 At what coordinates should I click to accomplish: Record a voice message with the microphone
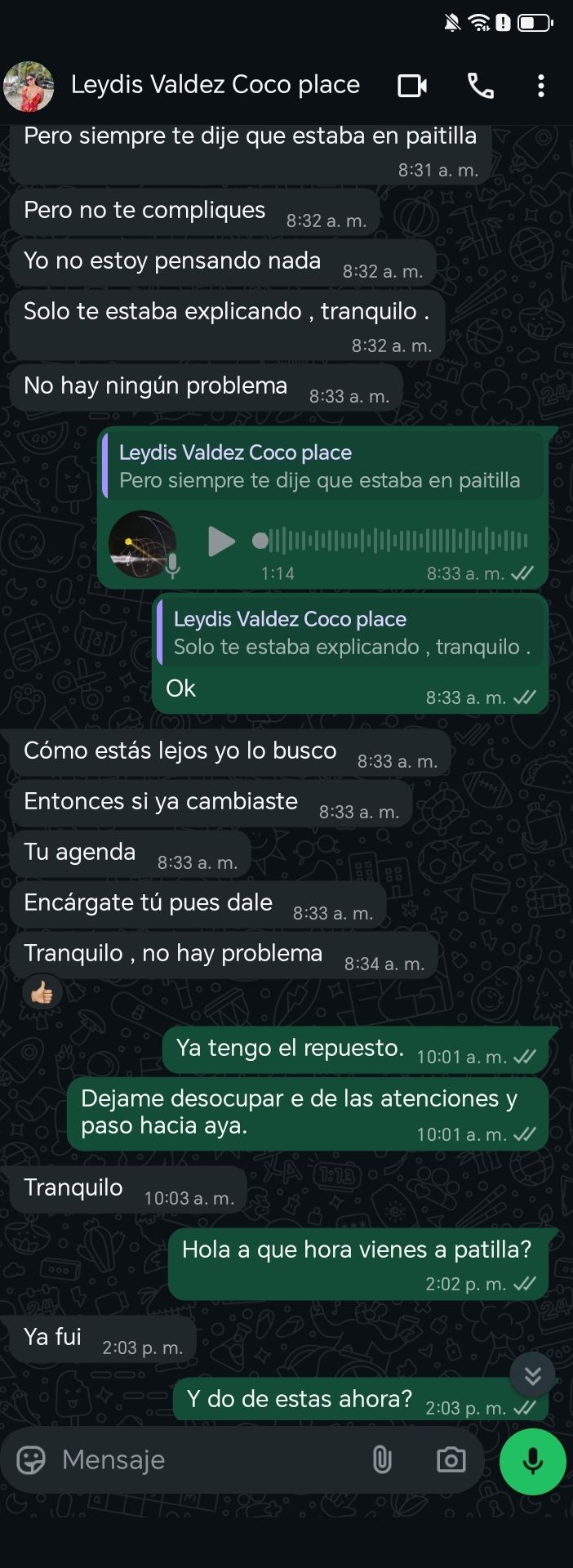532,1461
